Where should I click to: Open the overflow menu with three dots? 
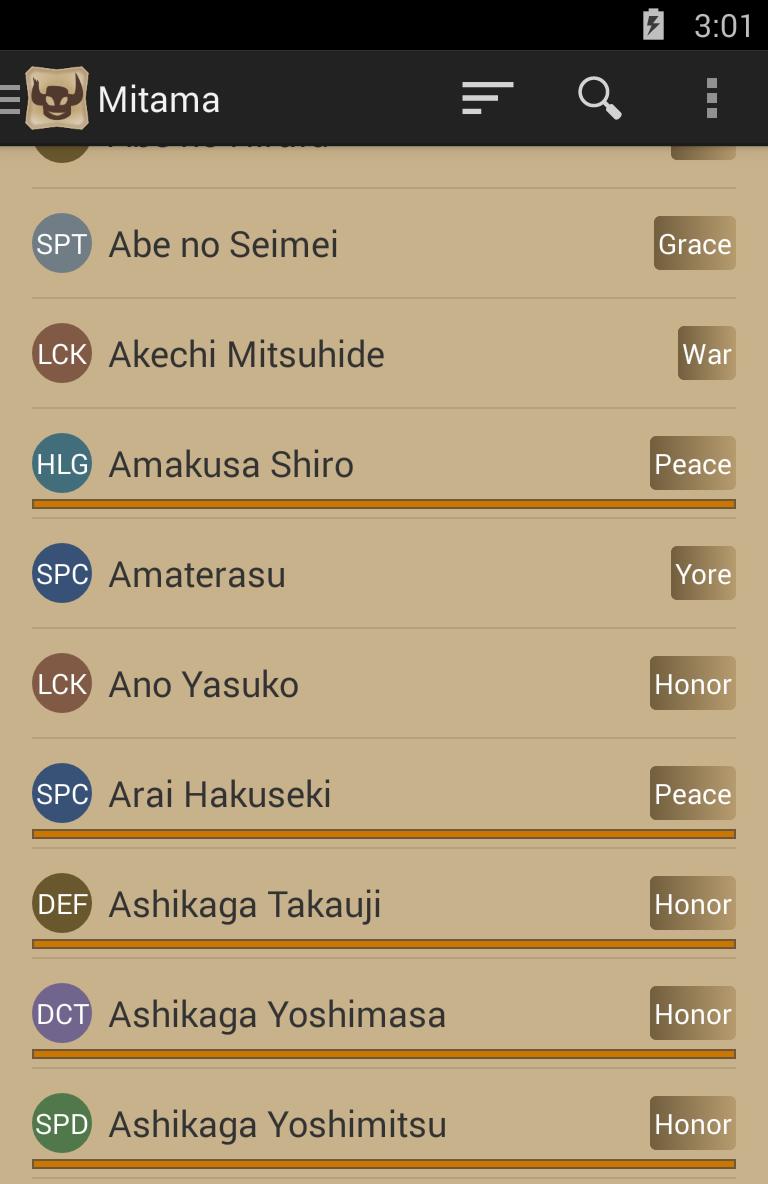[712, 97]
